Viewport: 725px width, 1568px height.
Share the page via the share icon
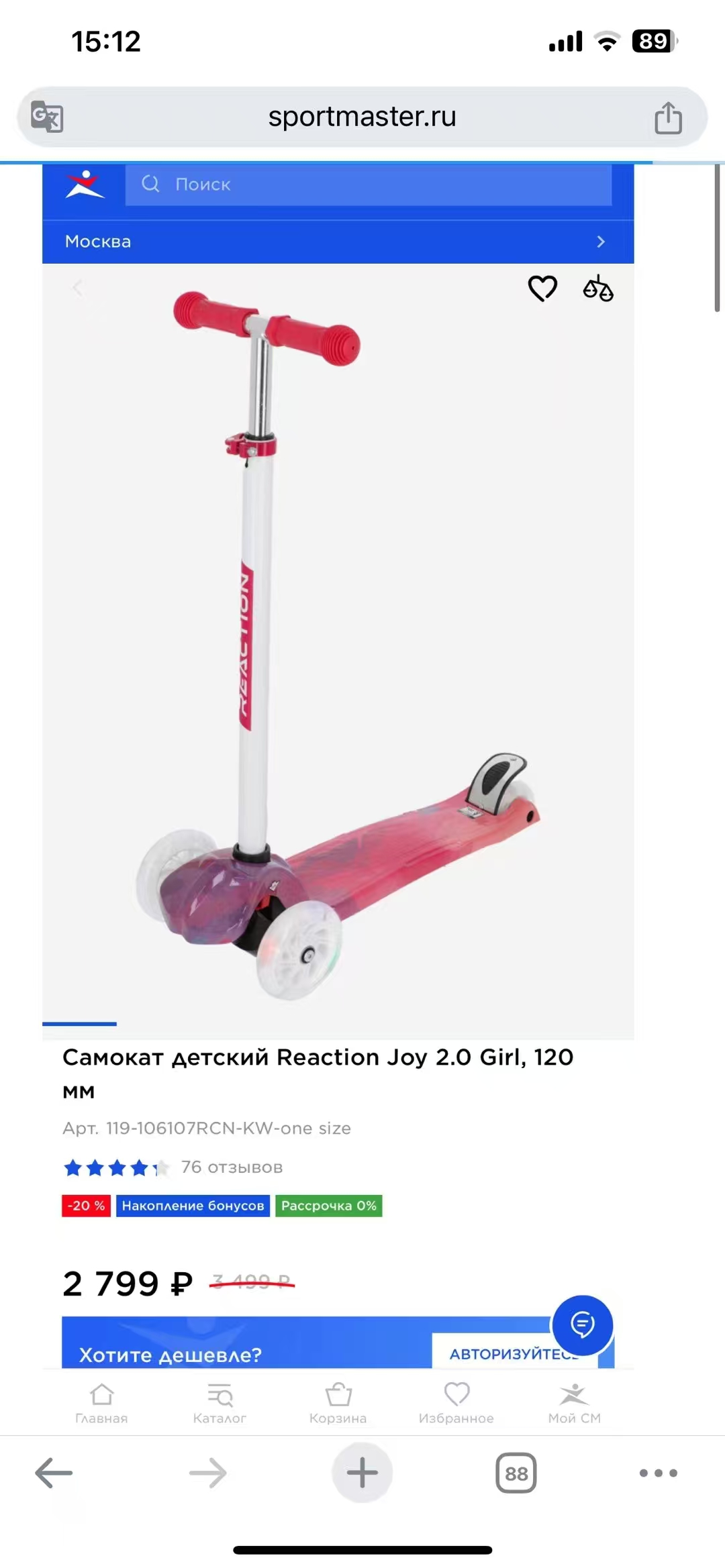click(x=668, y=117)
